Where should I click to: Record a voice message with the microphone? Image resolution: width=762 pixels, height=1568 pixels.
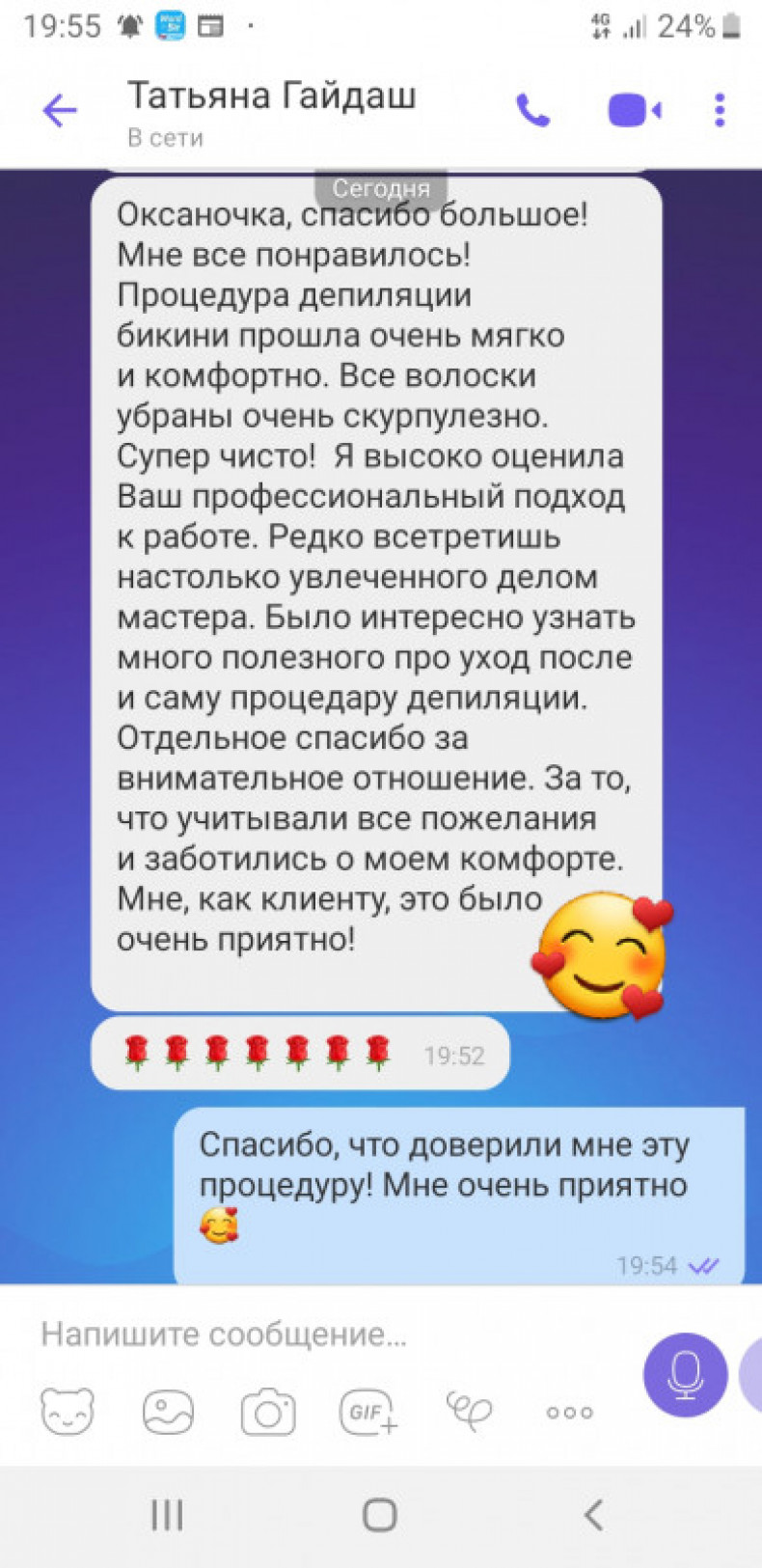point(685,1374)
